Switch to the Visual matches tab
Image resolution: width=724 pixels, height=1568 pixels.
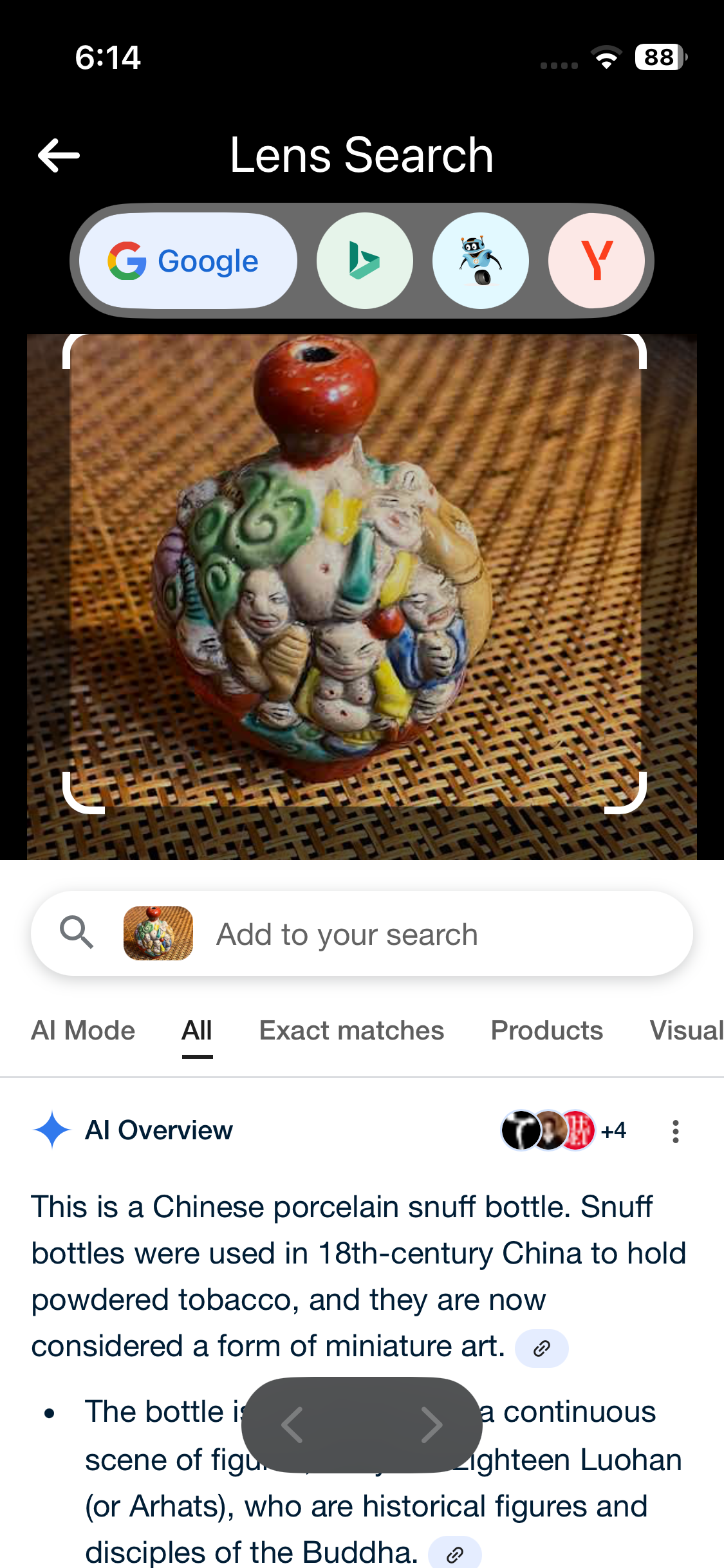tap(686, 1031)
